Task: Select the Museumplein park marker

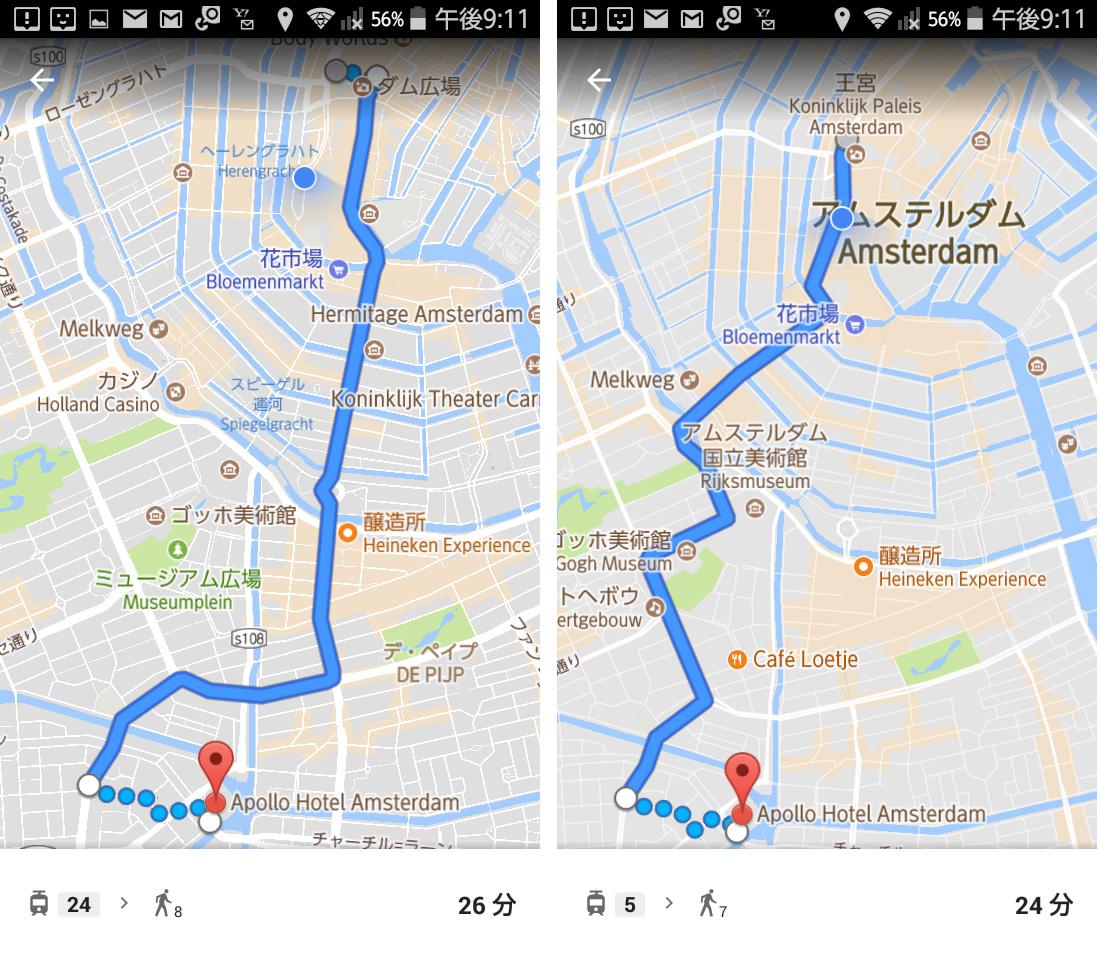Action: pos(177,549)
